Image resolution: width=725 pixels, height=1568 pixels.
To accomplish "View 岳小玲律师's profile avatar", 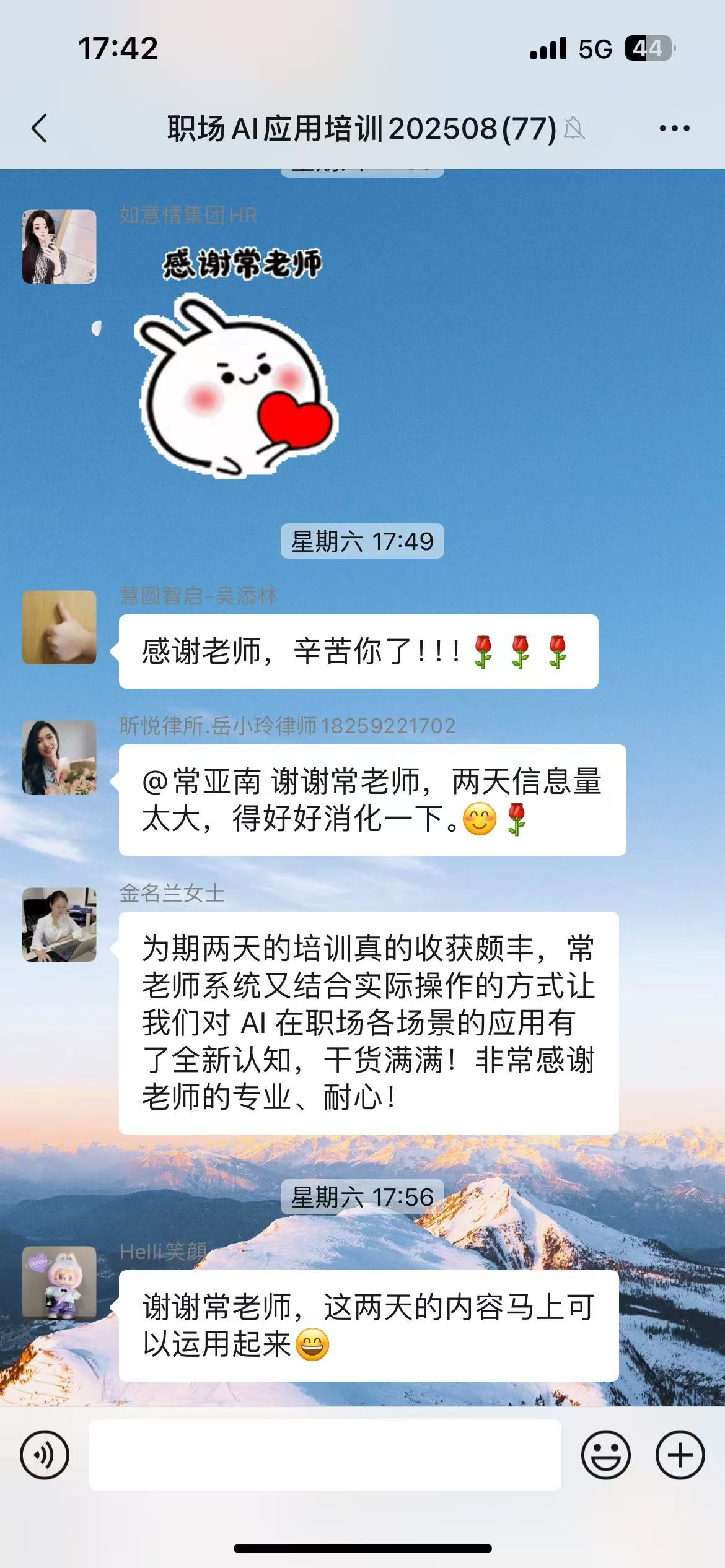I will [x=59, y=757].
